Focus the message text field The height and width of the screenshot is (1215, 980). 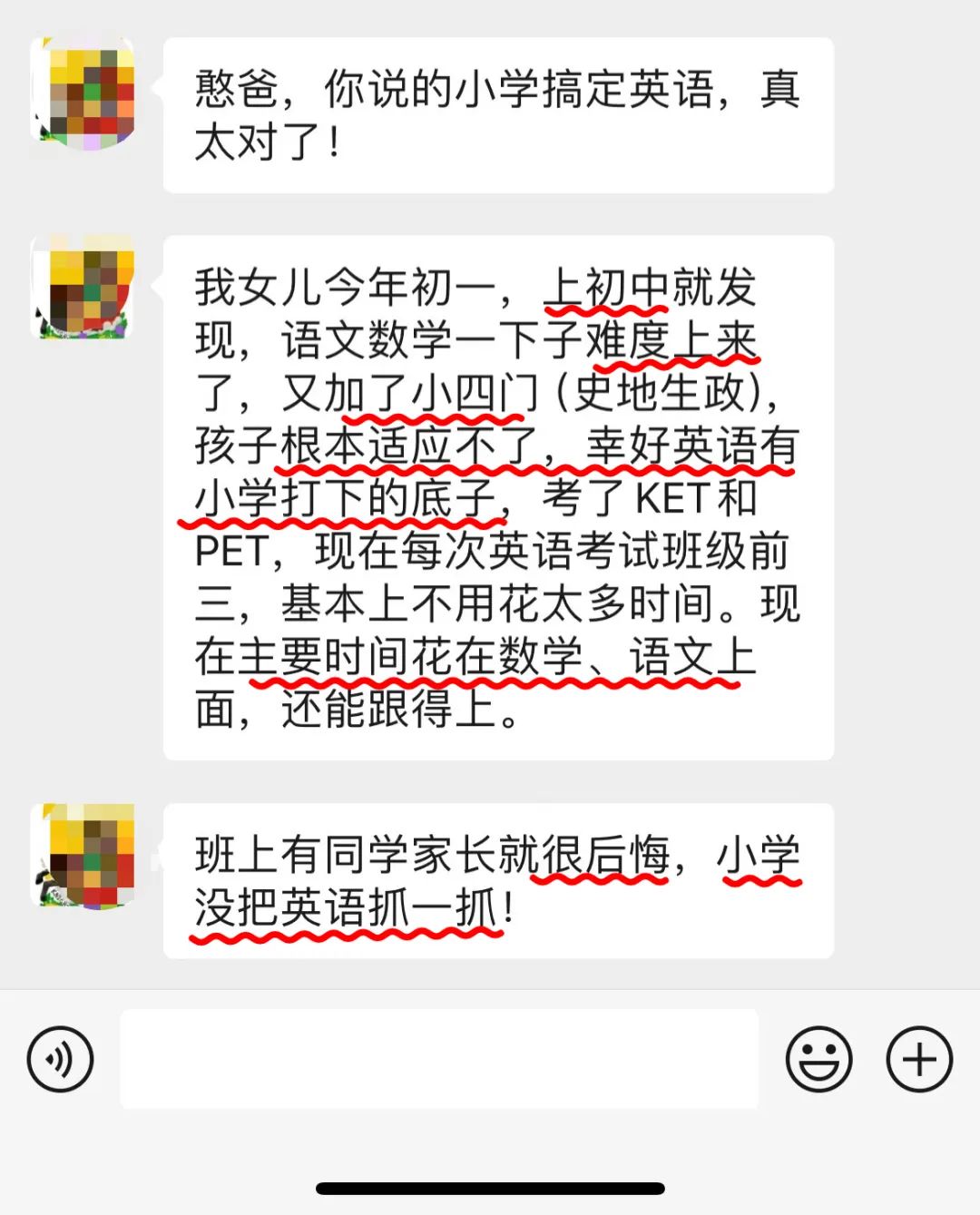(x=439, y=1059)
